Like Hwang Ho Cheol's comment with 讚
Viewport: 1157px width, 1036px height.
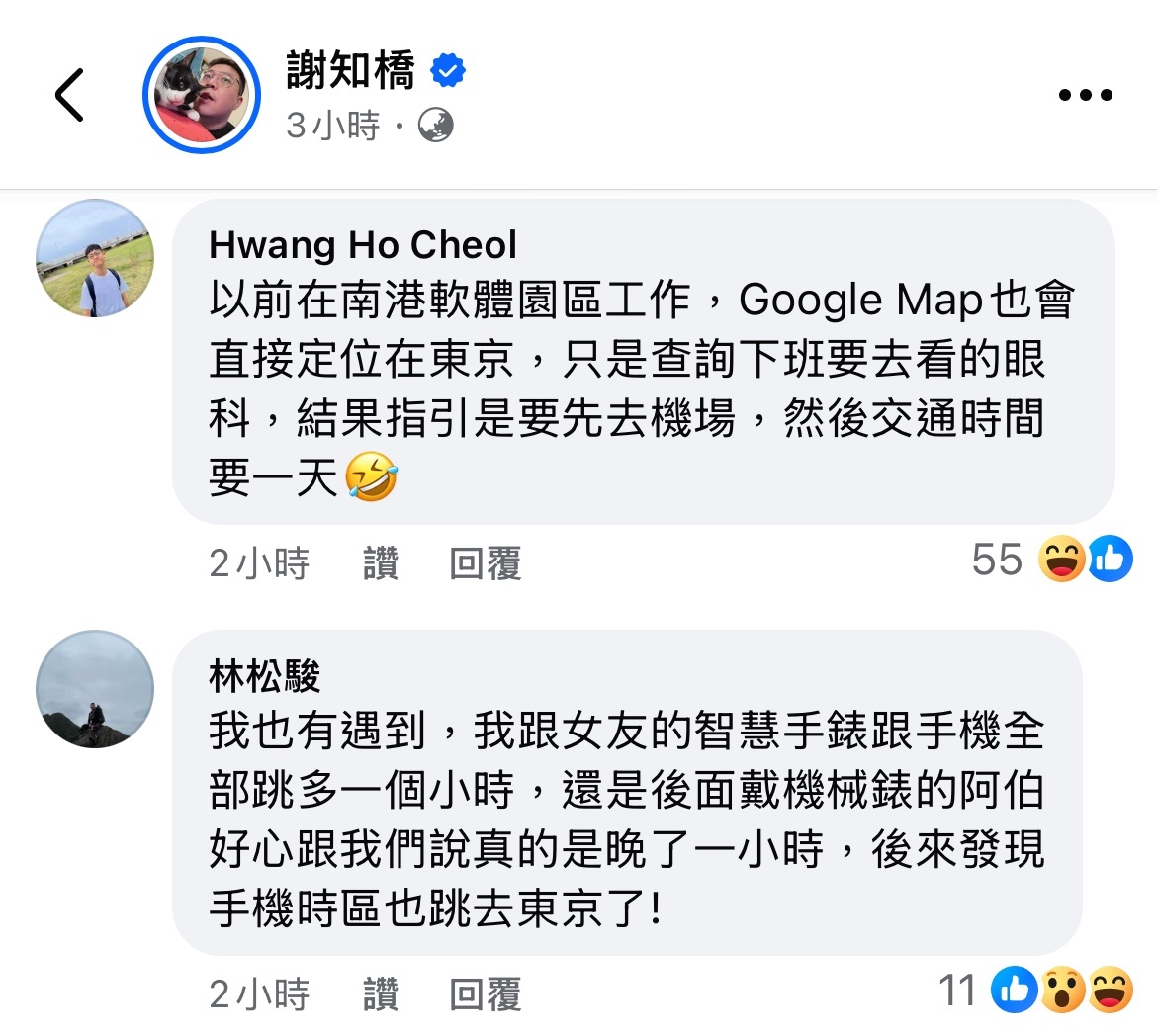[380, 563]
